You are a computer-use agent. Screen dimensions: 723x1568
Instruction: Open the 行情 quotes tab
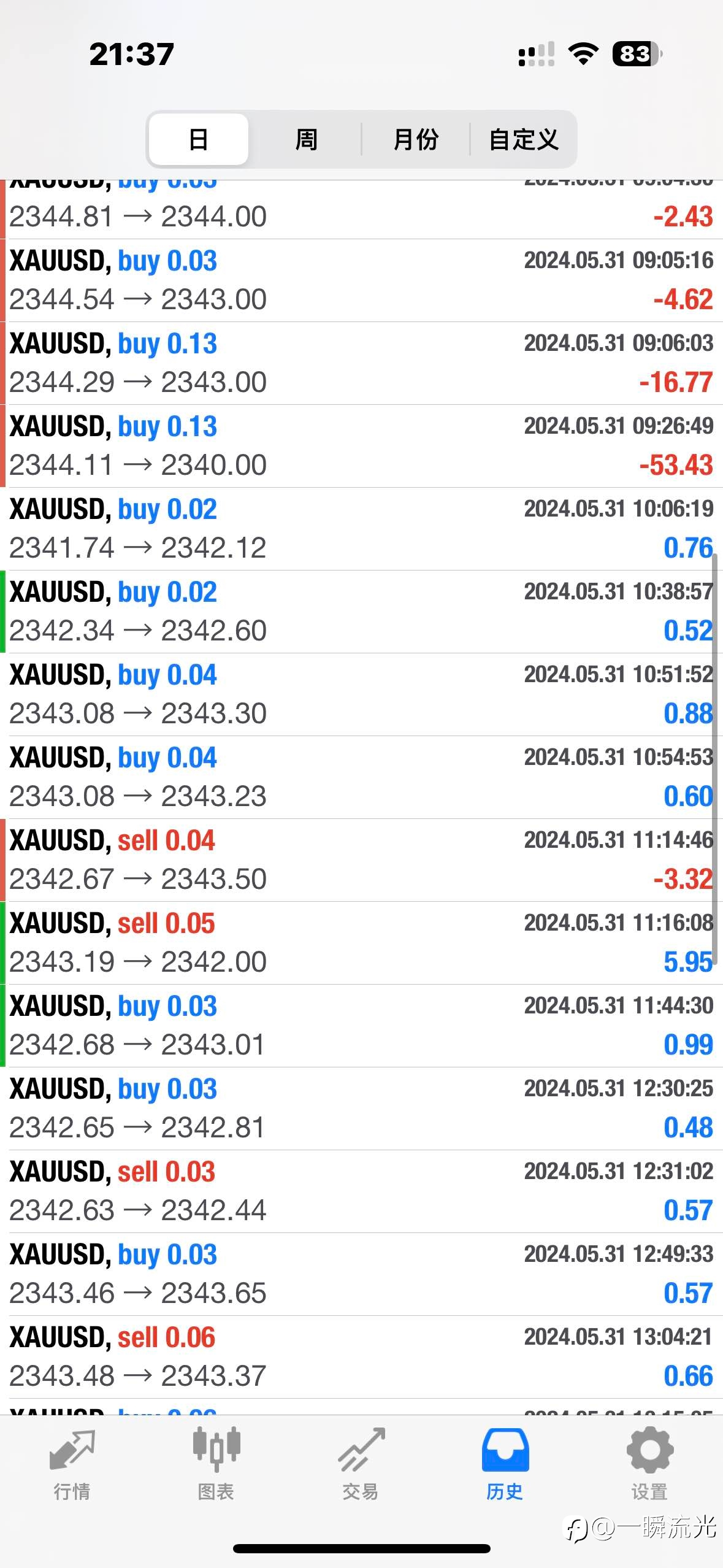72,1465
